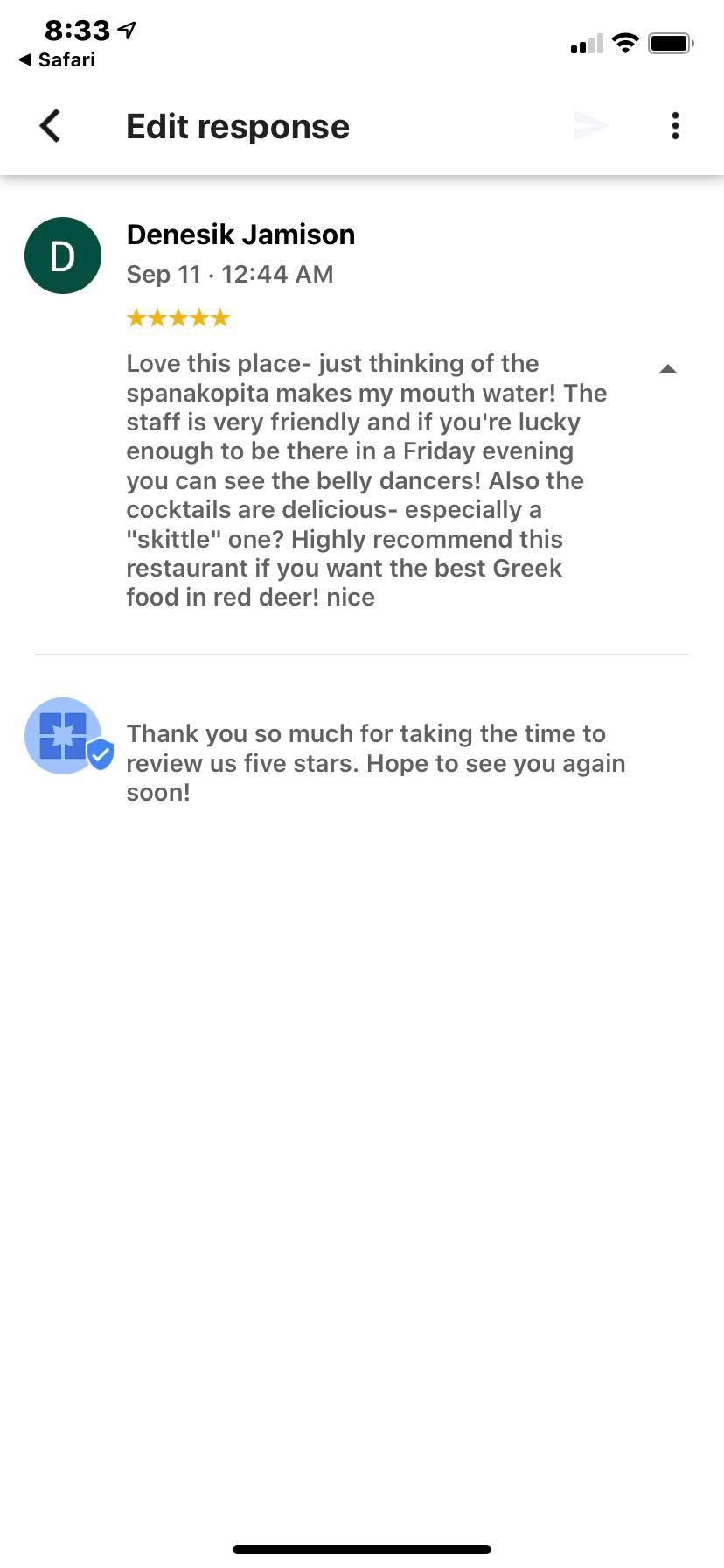Open the three-dot overflow menu

pos(674,126)
